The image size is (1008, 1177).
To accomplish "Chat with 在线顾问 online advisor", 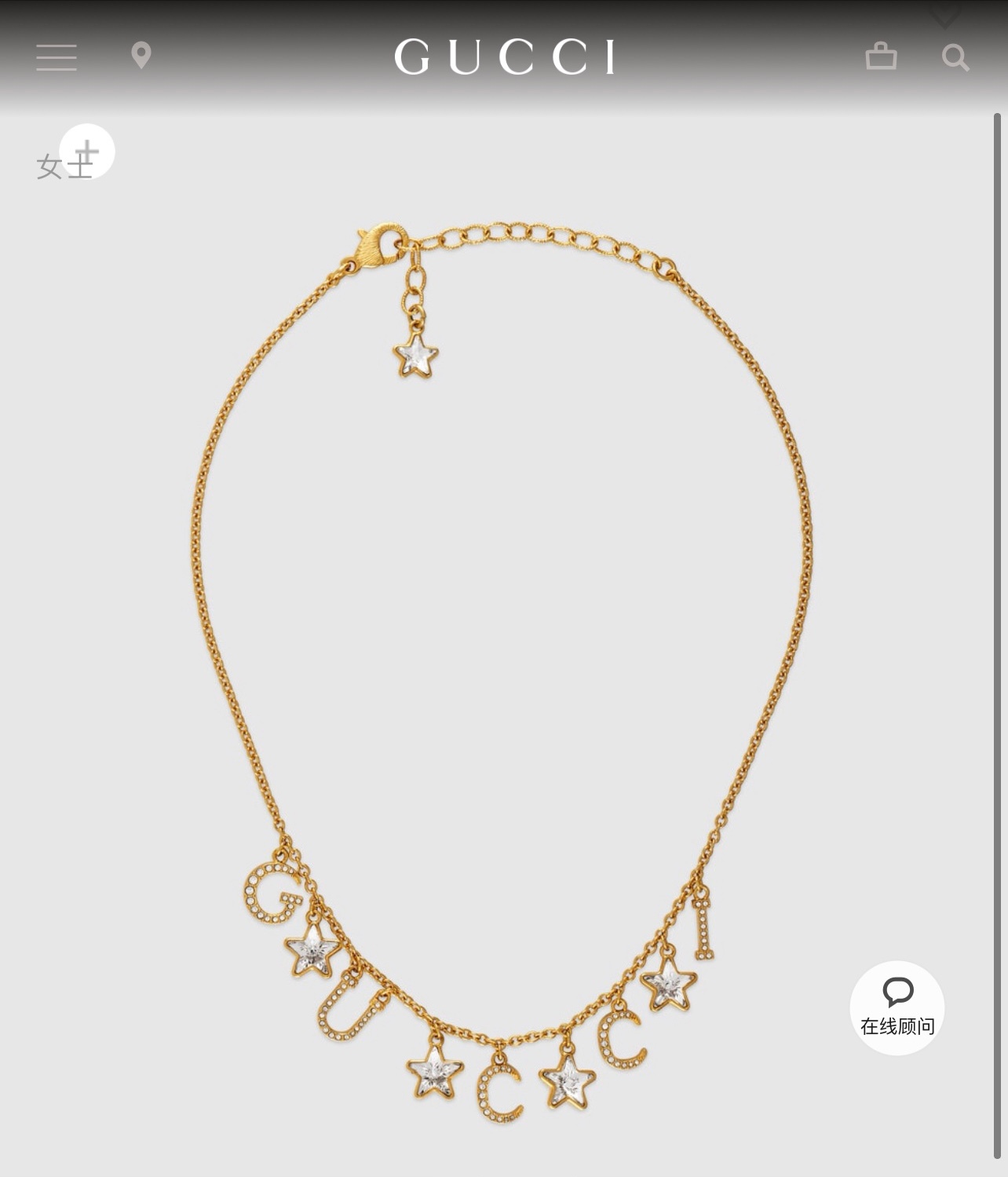I will pyautogui.click(x=897, y=1007).
